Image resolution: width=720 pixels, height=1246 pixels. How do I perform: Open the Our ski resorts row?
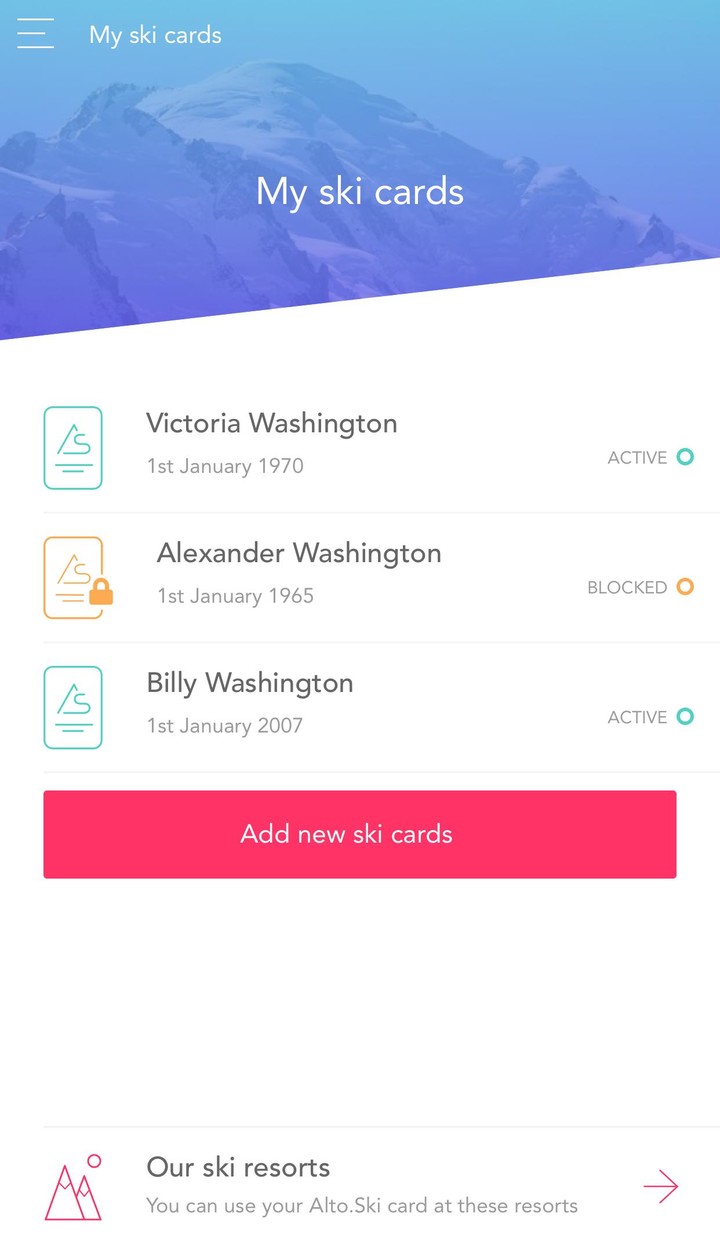362,1186
